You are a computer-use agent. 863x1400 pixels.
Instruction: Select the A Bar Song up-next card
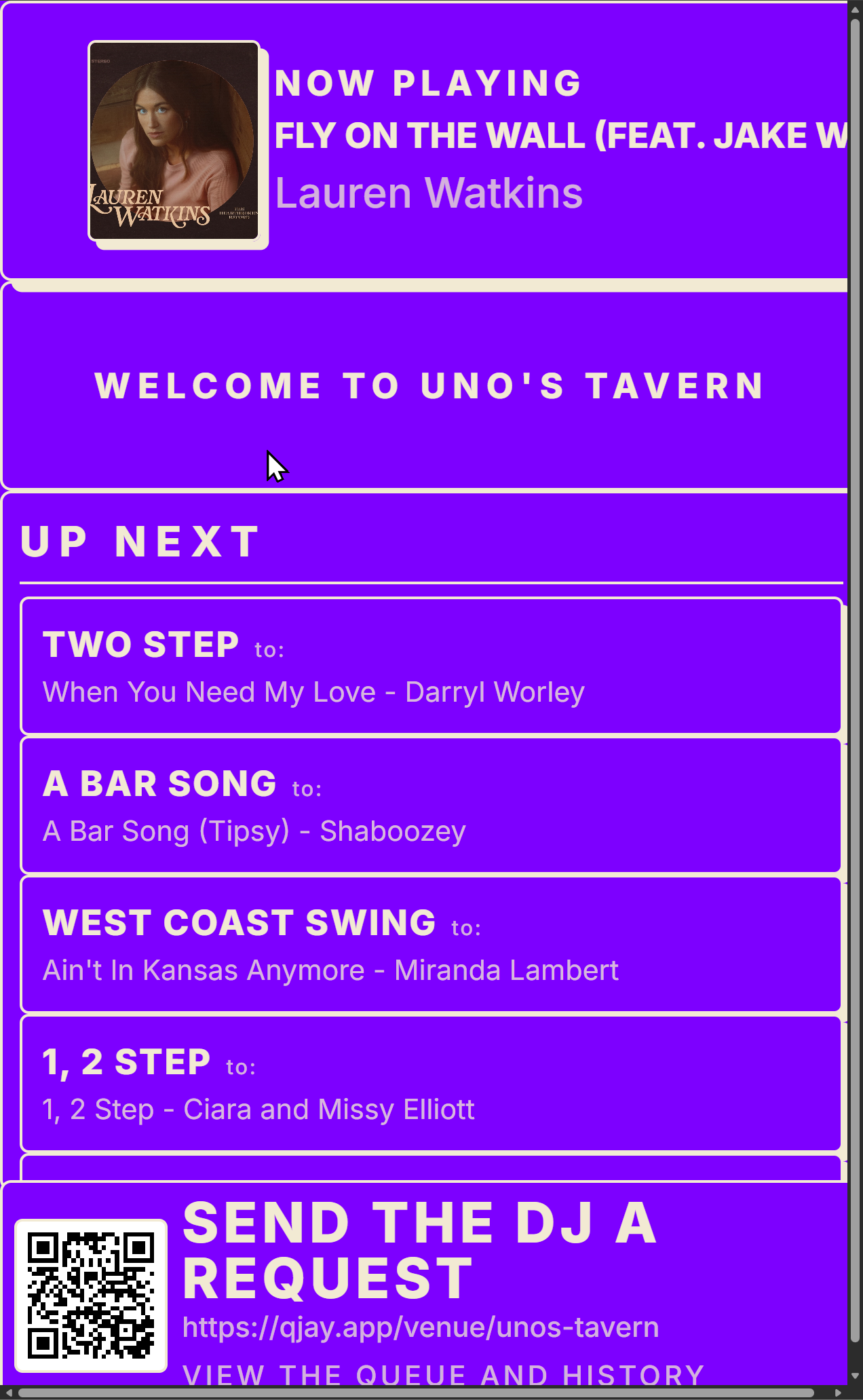tap(431, 806)
